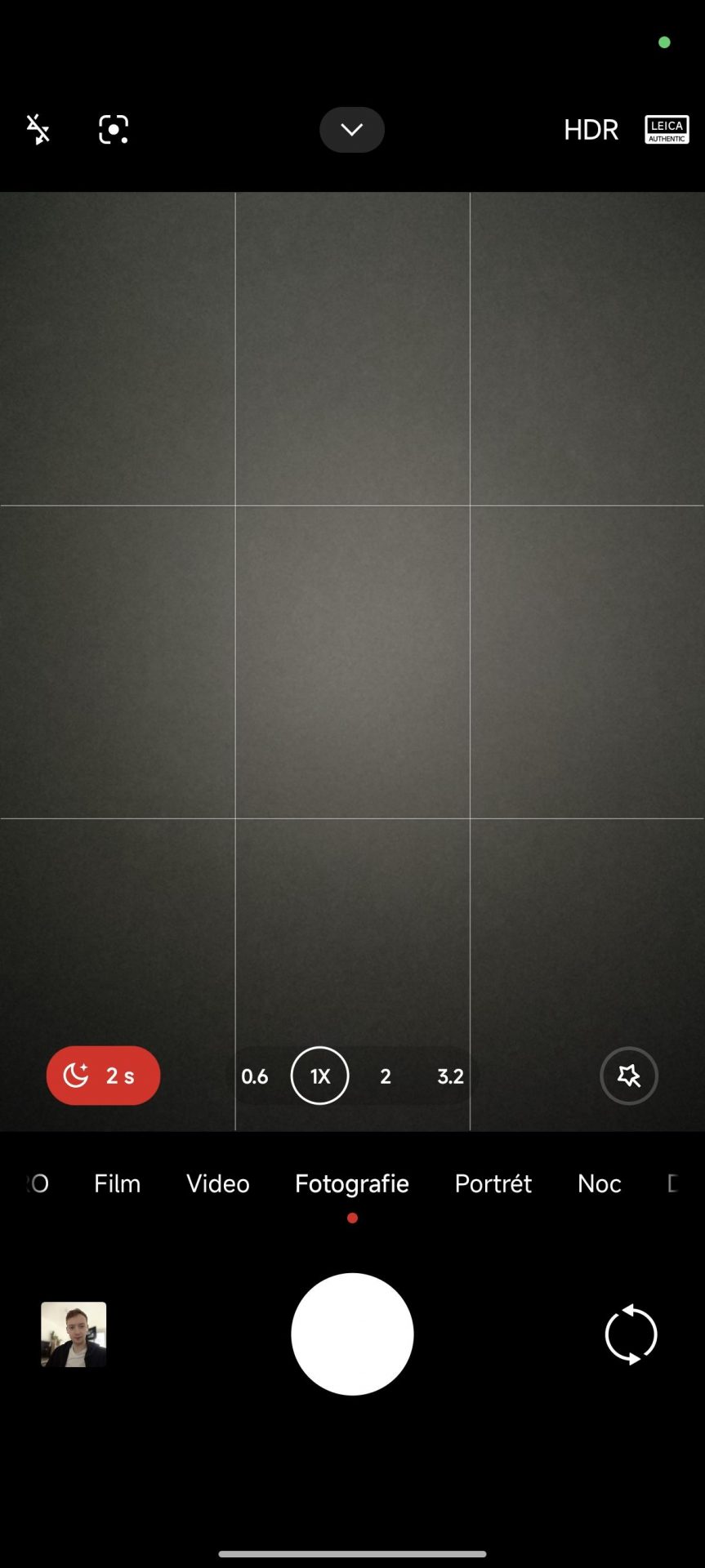Open the last photo thumbnail

point(74,1334)
